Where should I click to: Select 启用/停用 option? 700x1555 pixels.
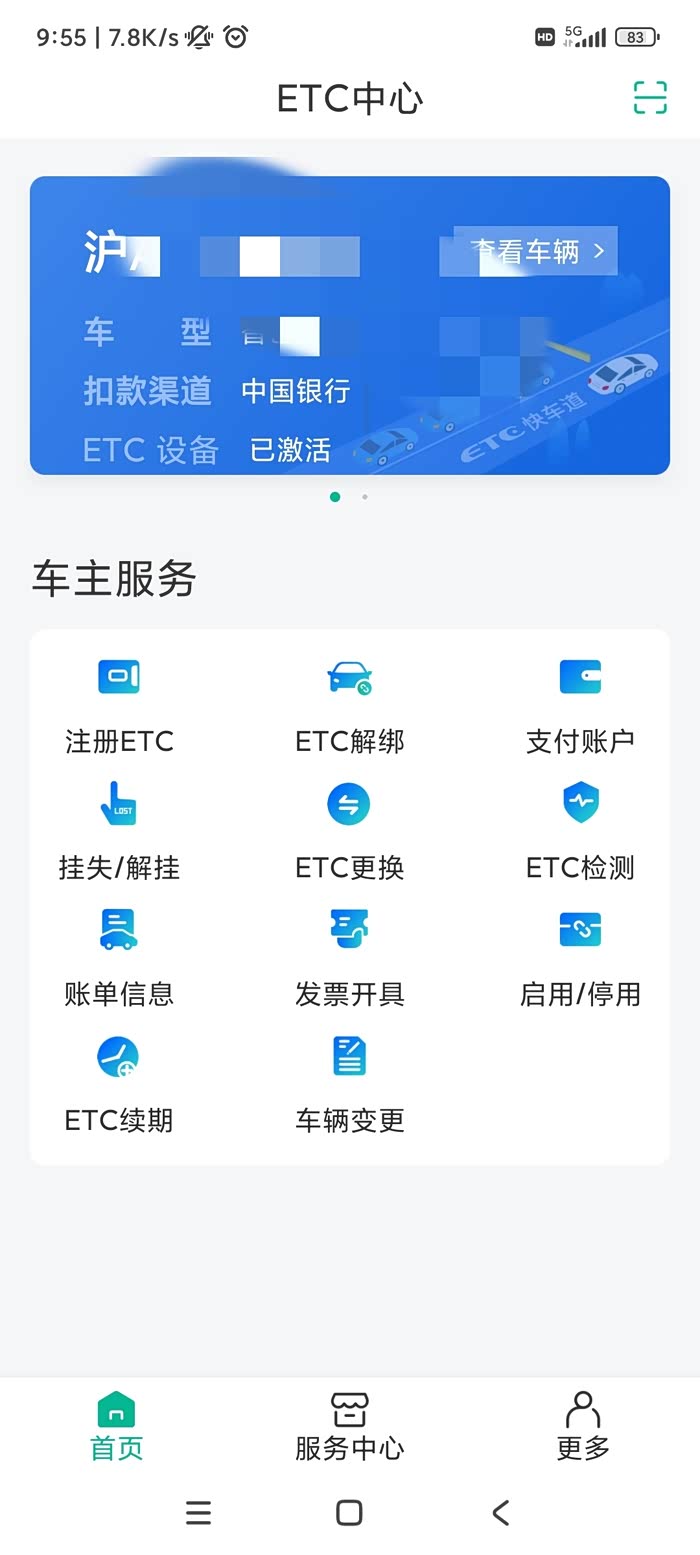pos(580,957)
